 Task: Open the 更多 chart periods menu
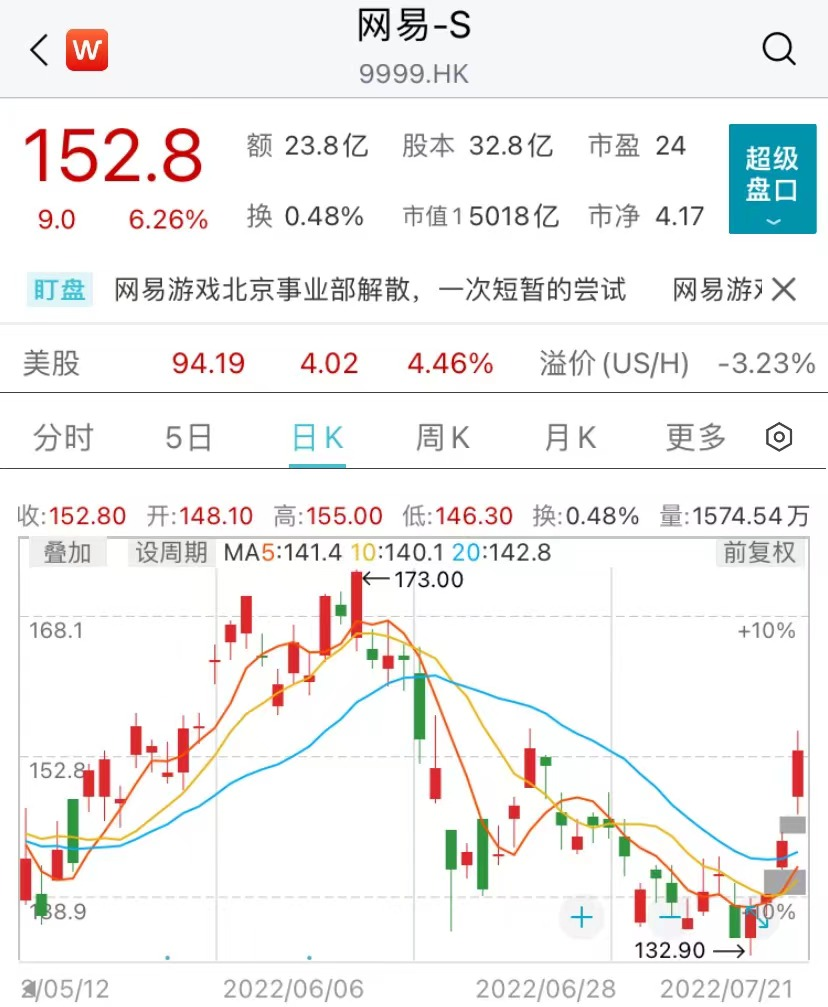tap(696, 438)
